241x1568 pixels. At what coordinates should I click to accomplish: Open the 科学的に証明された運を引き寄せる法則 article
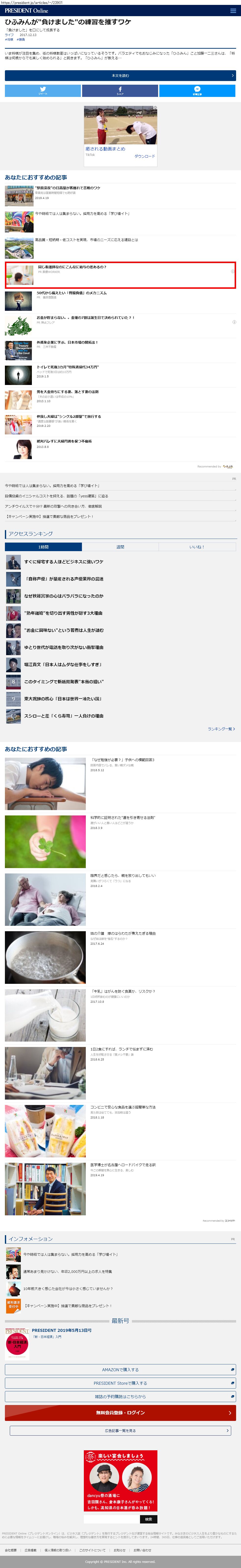point(122,817)
